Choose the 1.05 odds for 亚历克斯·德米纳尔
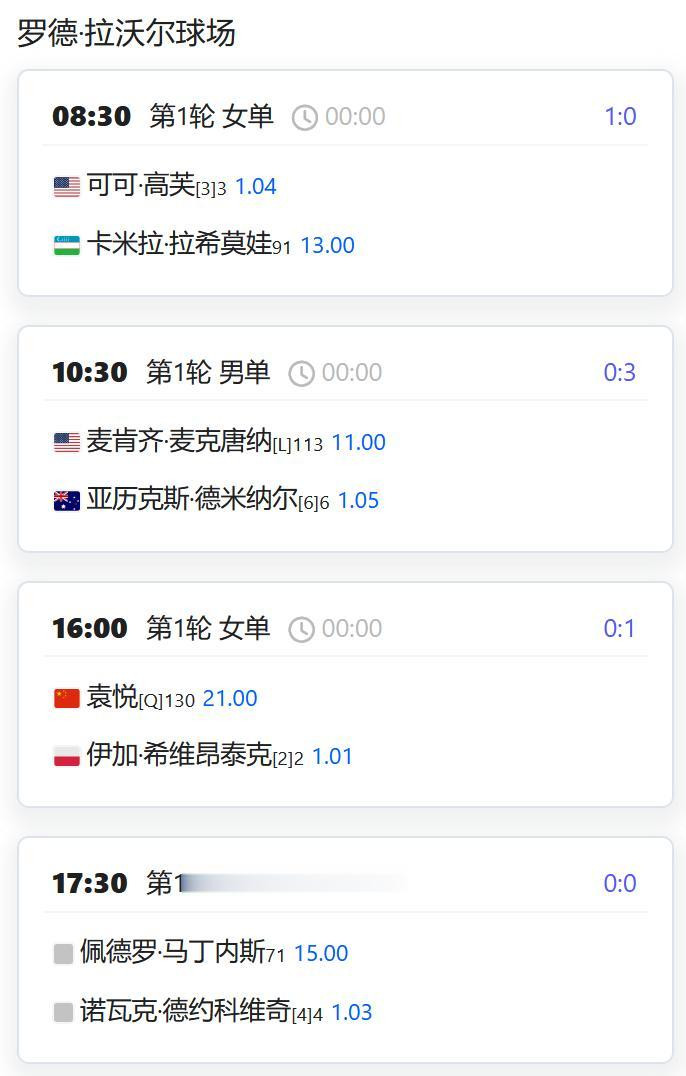Screen dimensions: 686x1076 point(358,500)
